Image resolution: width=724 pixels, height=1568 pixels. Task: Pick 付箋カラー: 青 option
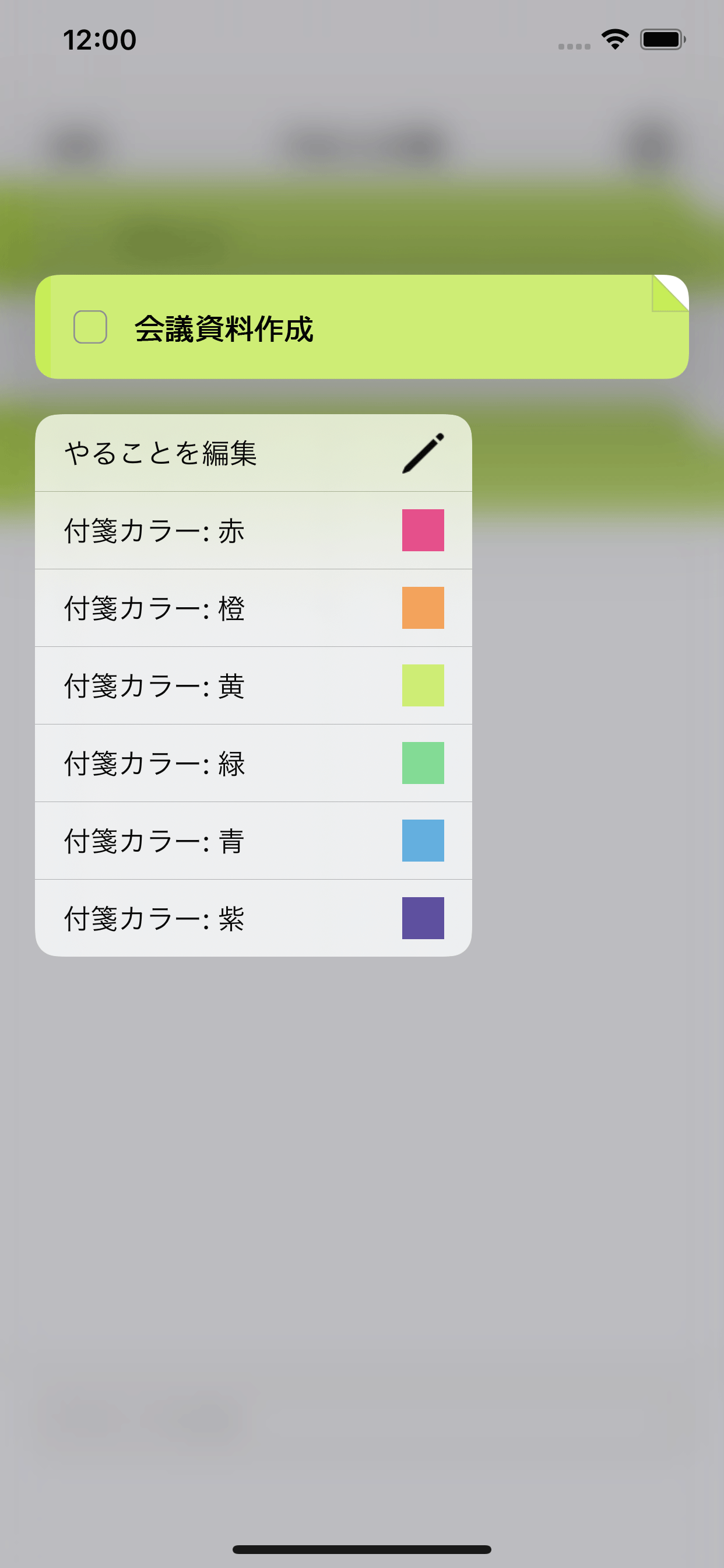click(253, 841)
